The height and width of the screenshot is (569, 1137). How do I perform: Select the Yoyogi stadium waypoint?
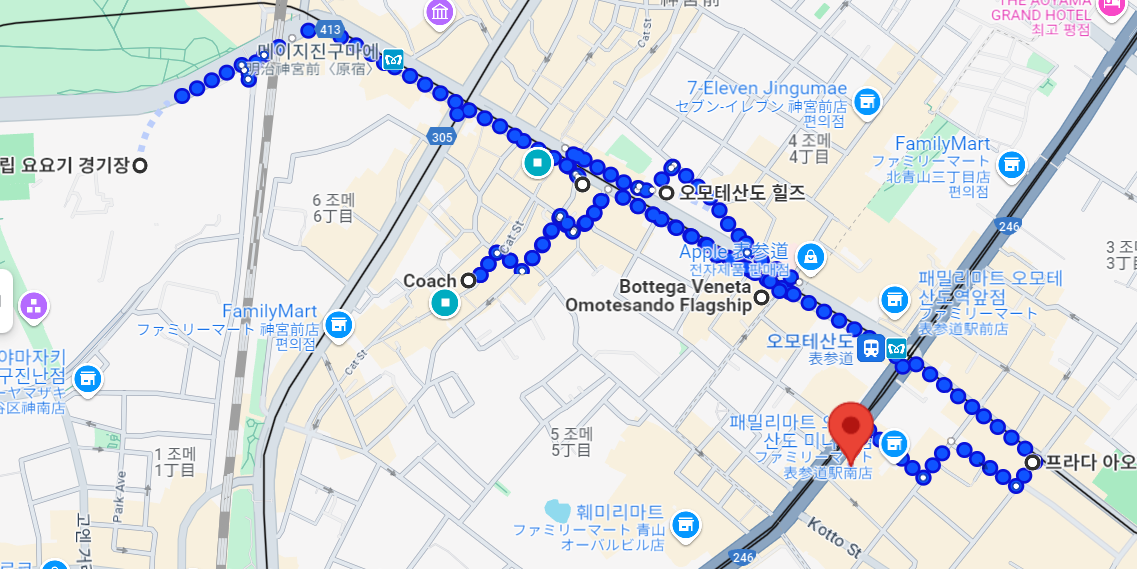point(141,165)
